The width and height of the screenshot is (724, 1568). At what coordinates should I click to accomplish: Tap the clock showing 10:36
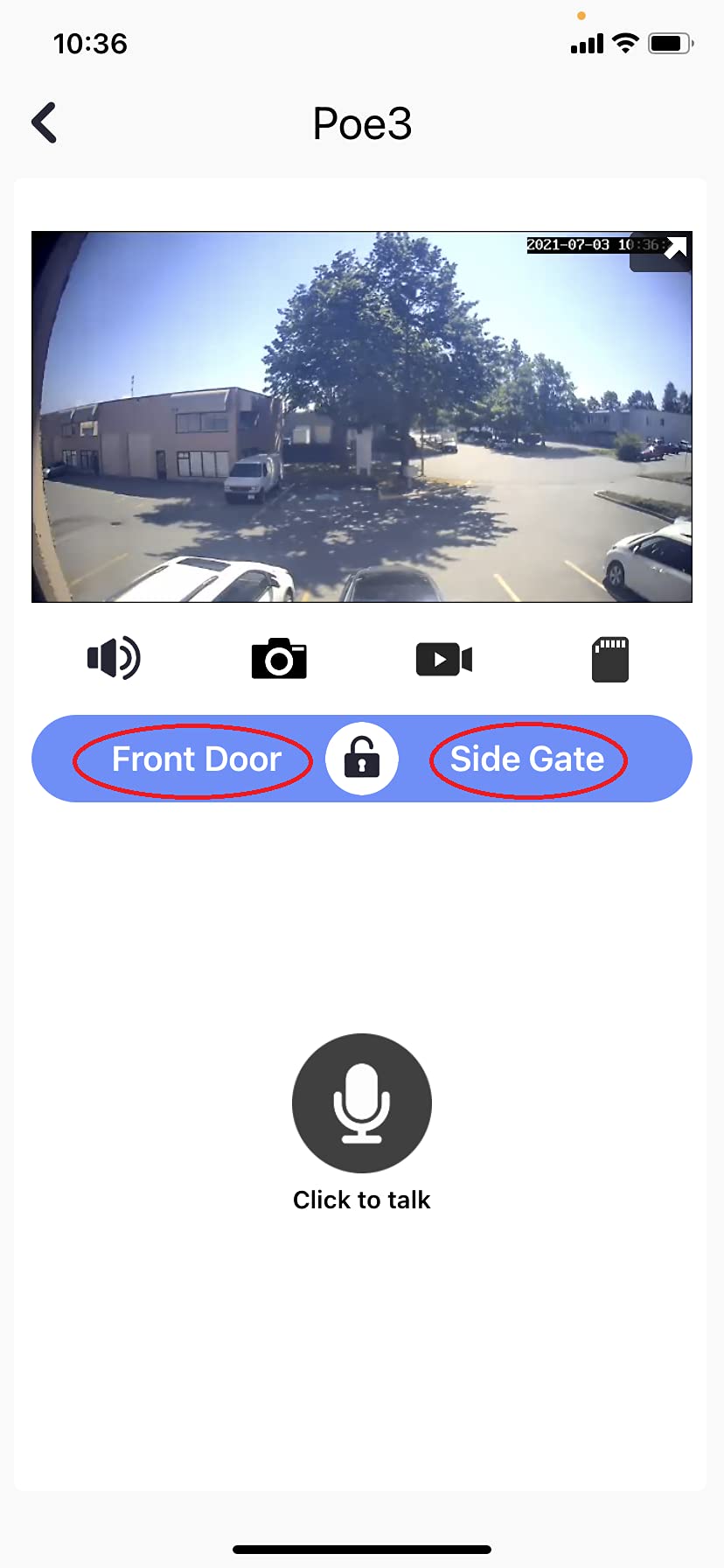click(90, 43)
